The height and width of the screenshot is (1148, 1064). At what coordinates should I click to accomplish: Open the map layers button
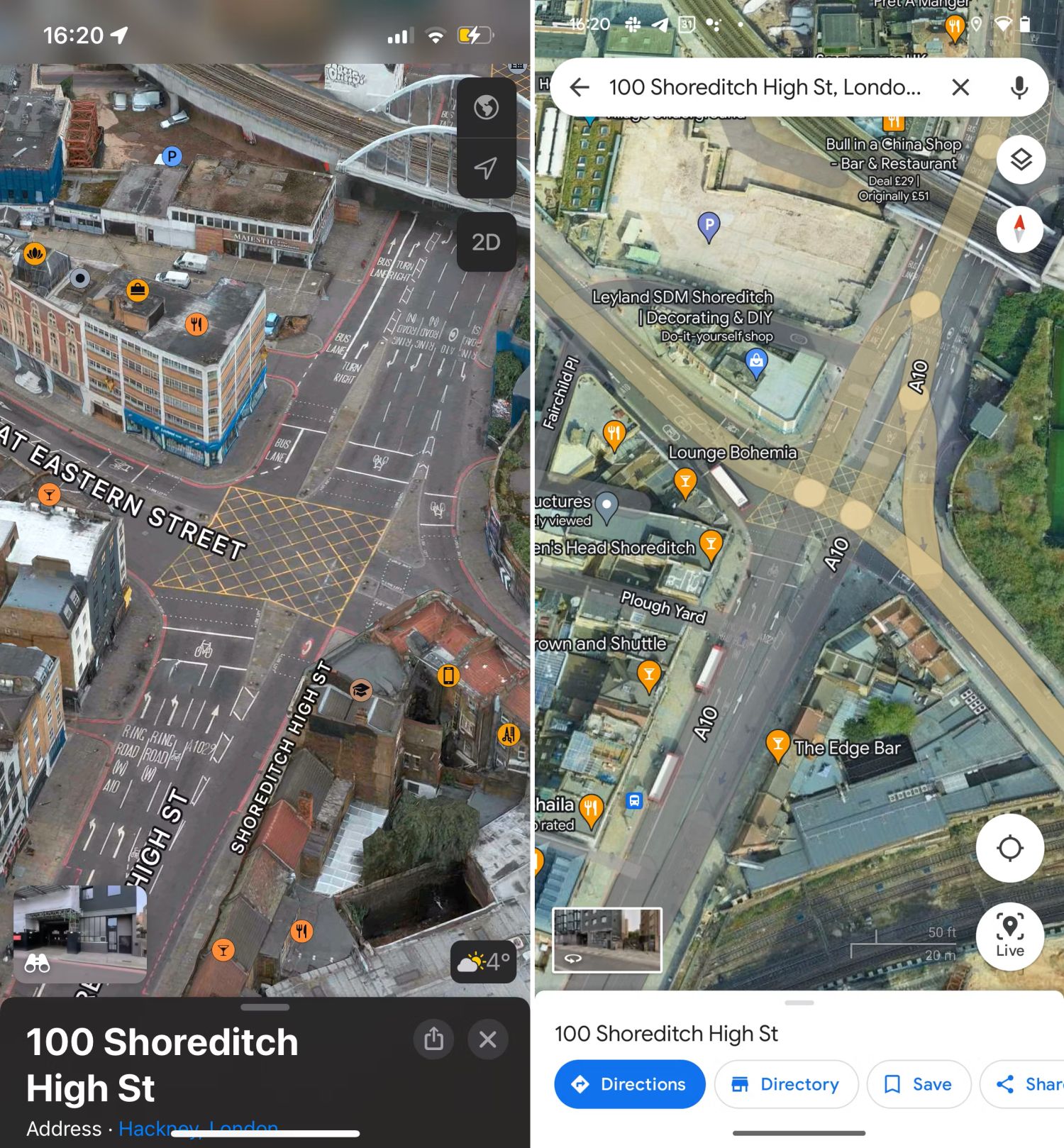[x=1020, y=160]
